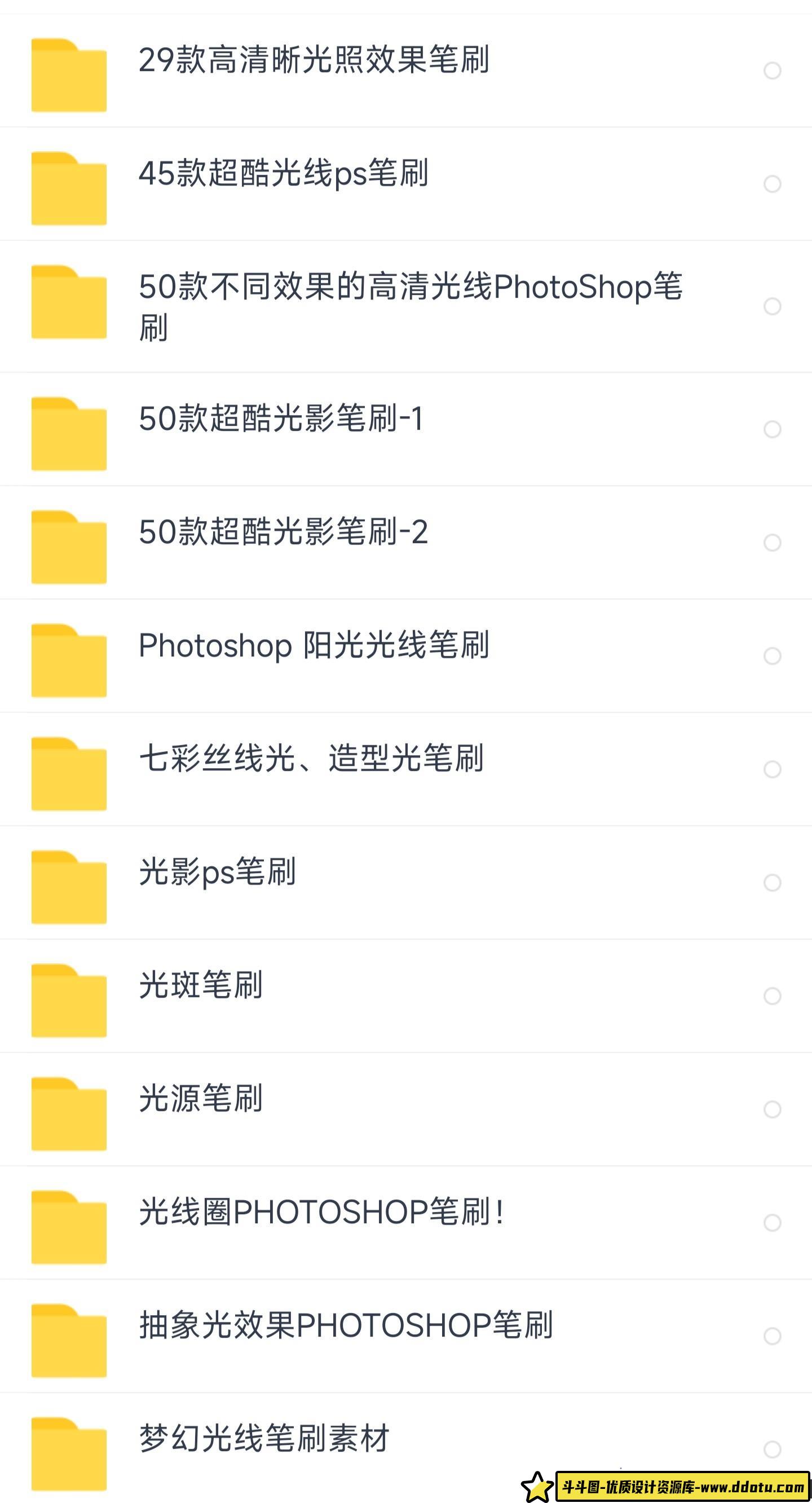The height and width of the screenshot is (1503, 812).
Task: Open the Photoshop 阳光光线笔刷 folder icon
Action: [70, 659]
